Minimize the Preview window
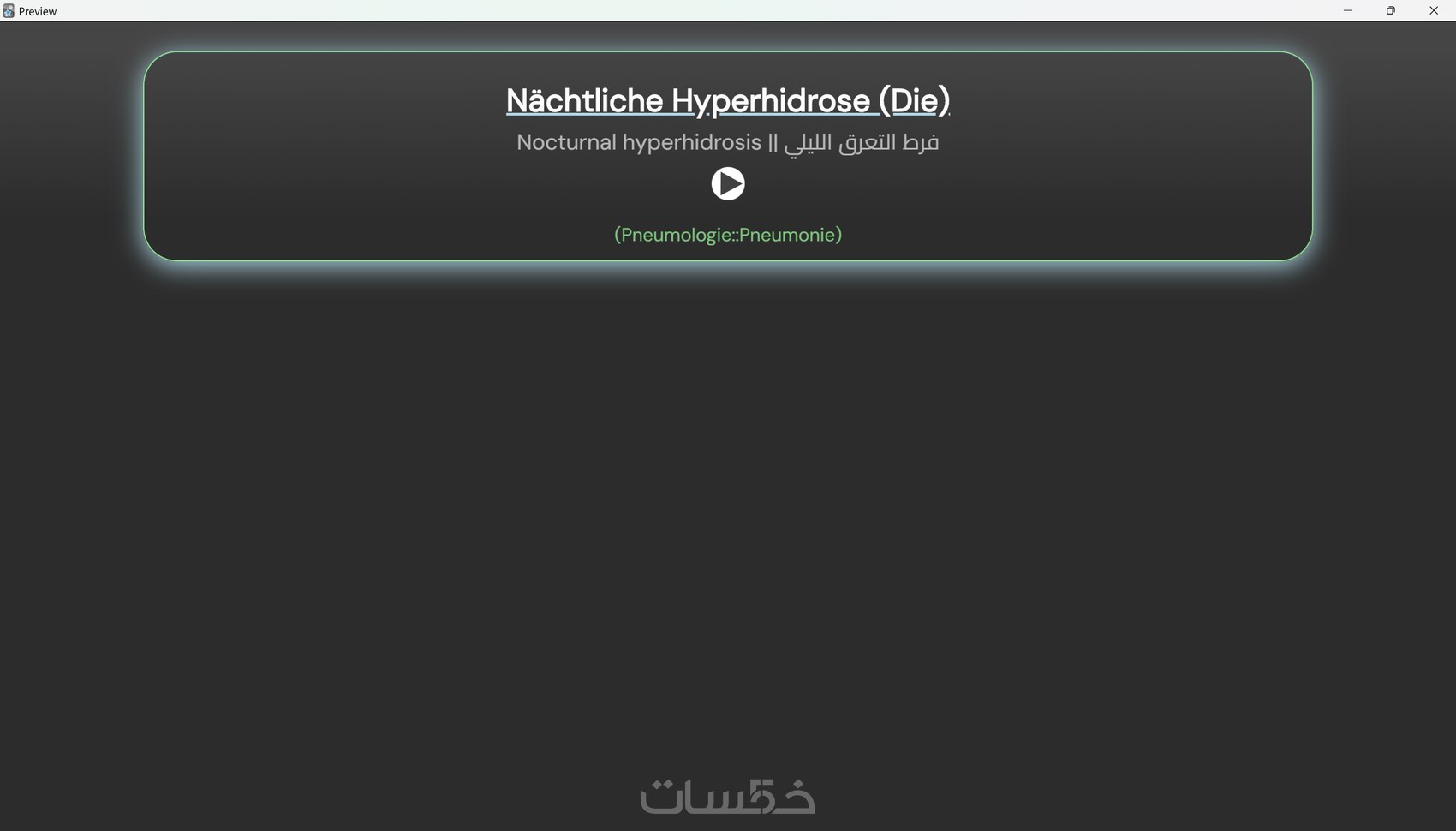The image size is (1456, 831). tap(1347, 10)
